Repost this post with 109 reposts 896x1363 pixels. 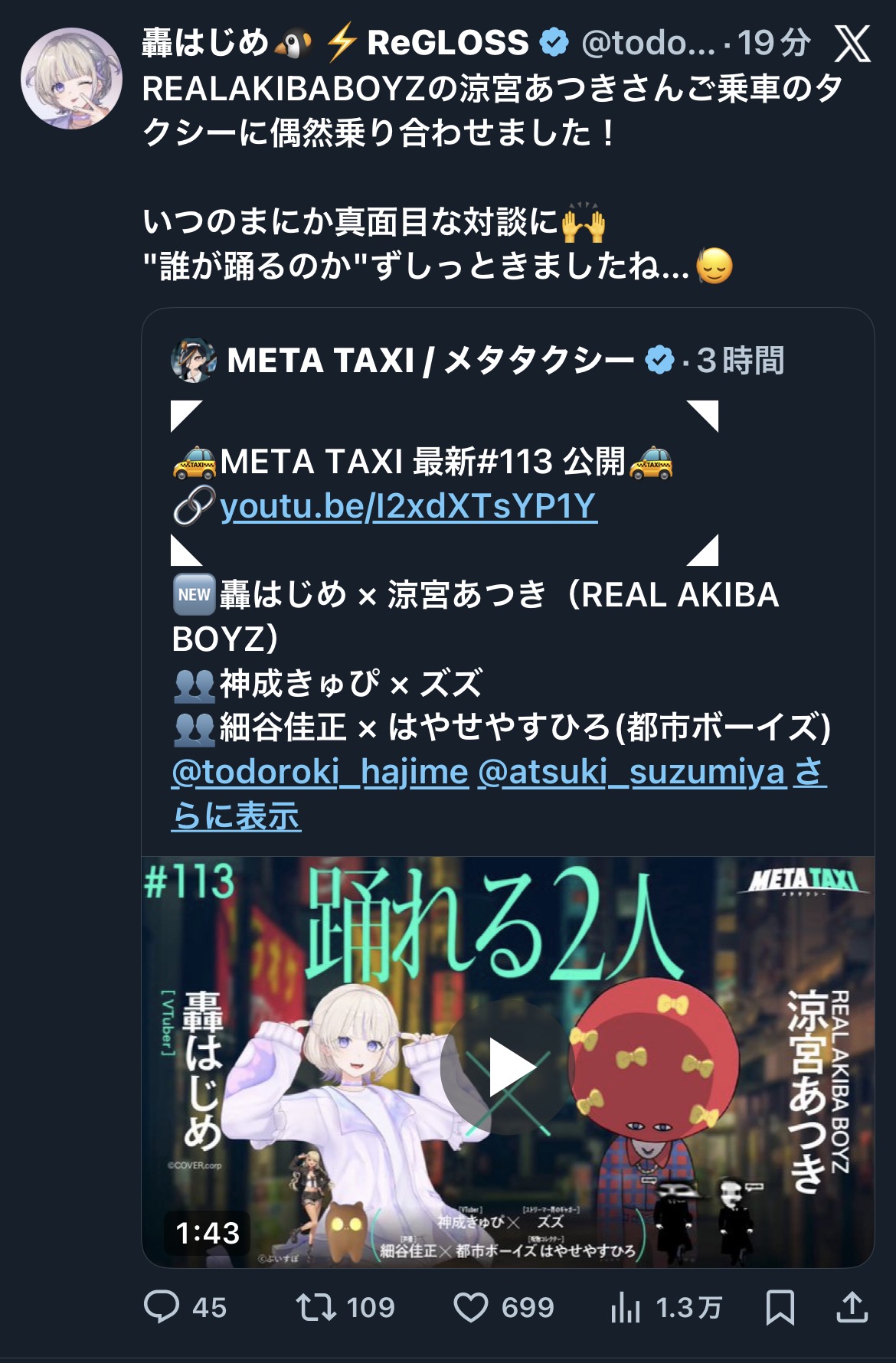click(x=345, y=1307)
